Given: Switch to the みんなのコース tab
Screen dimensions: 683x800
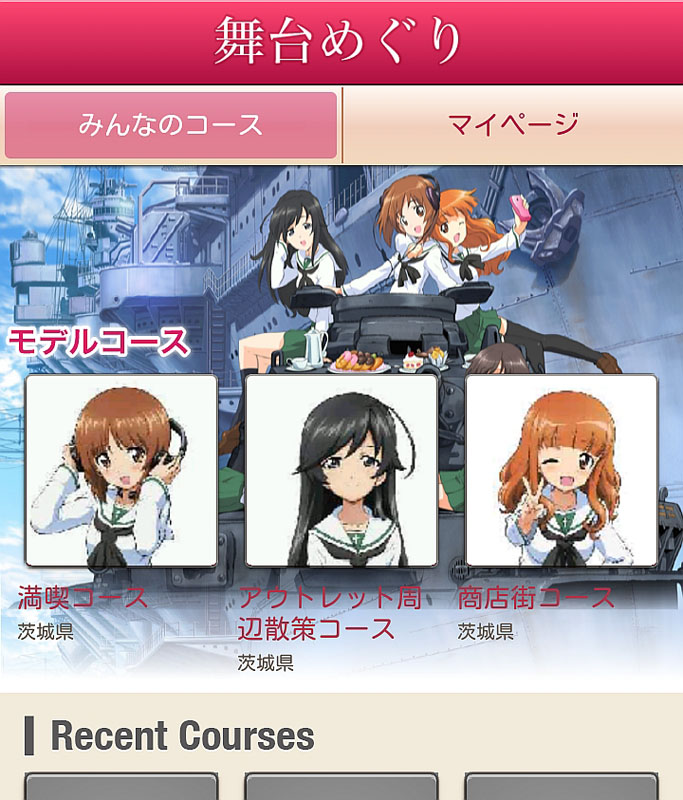Looking at the screenshot, I should (171, 125).
